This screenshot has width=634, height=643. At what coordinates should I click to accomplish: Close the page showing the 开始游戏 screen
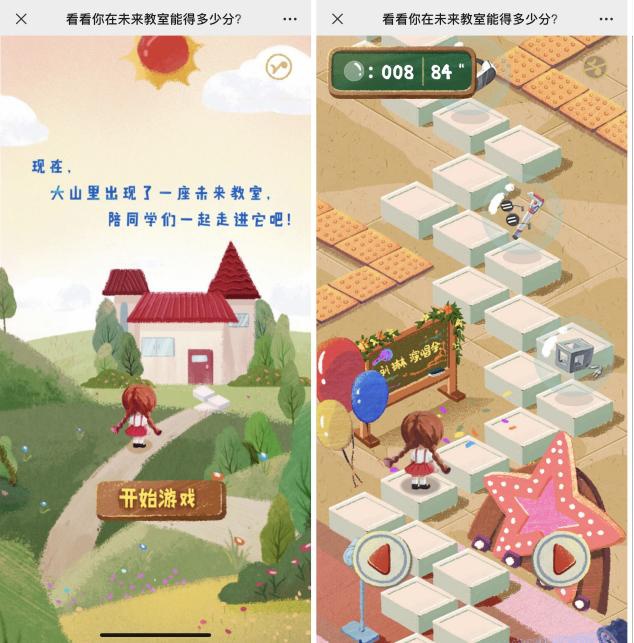(x=22, y=19)
